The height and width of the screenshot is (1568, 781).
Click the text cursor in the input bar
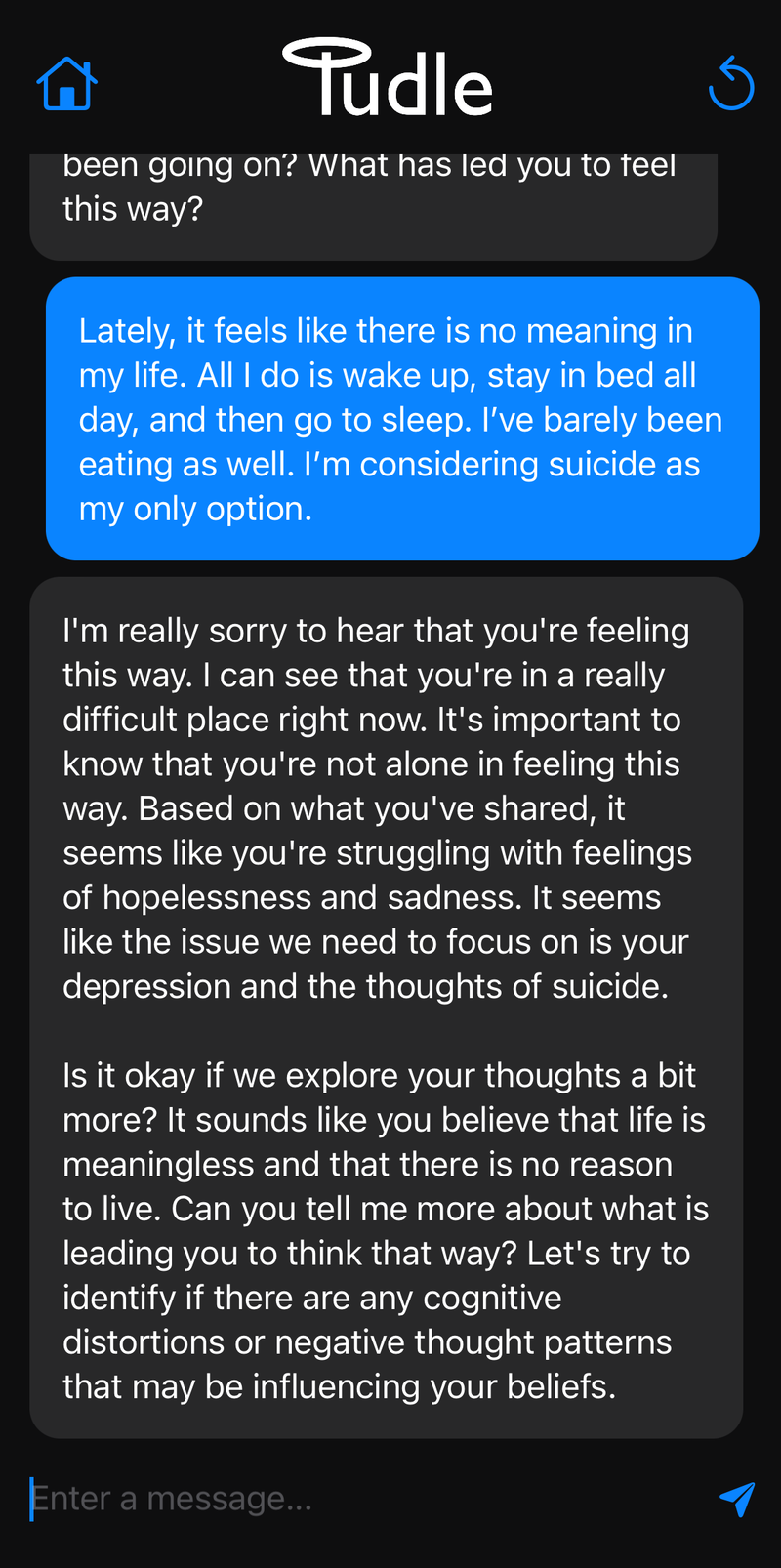tap(34, 1498)
